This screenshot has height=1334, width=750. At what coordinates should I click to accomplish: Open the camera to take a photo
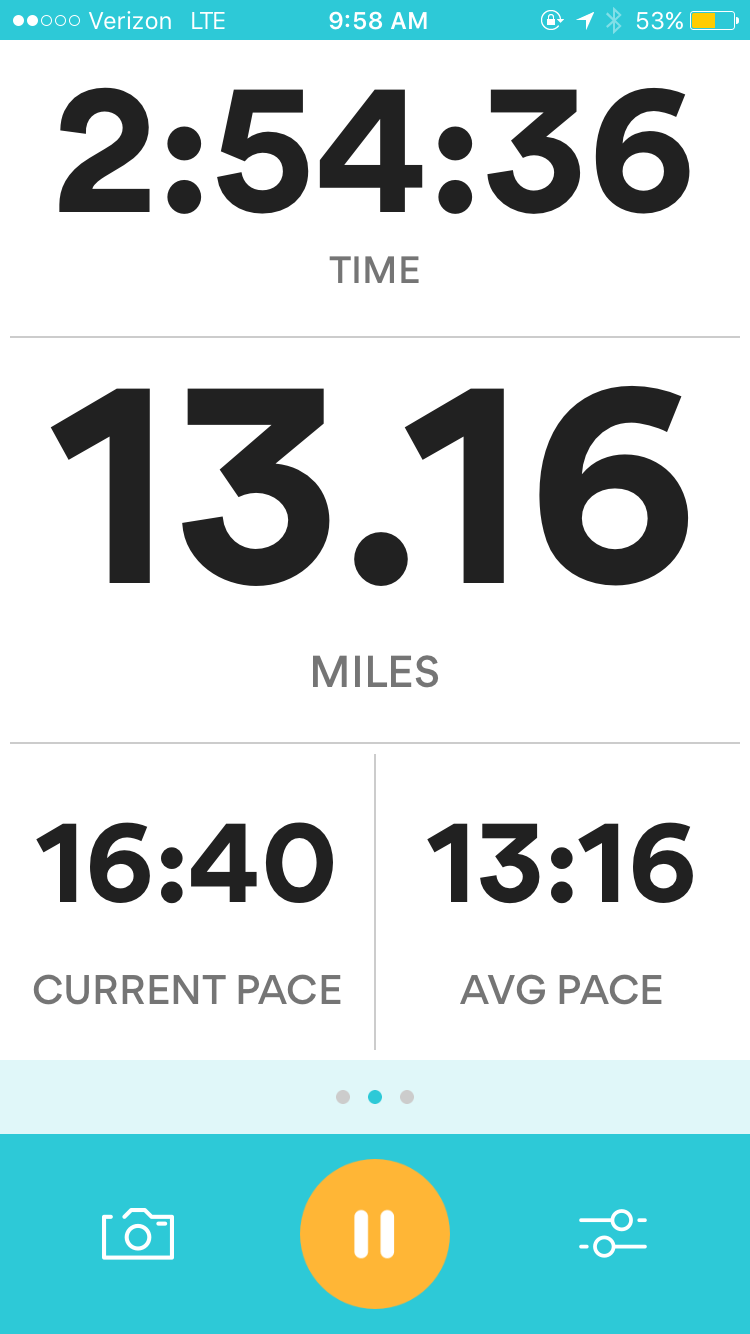coord(138,1234)
